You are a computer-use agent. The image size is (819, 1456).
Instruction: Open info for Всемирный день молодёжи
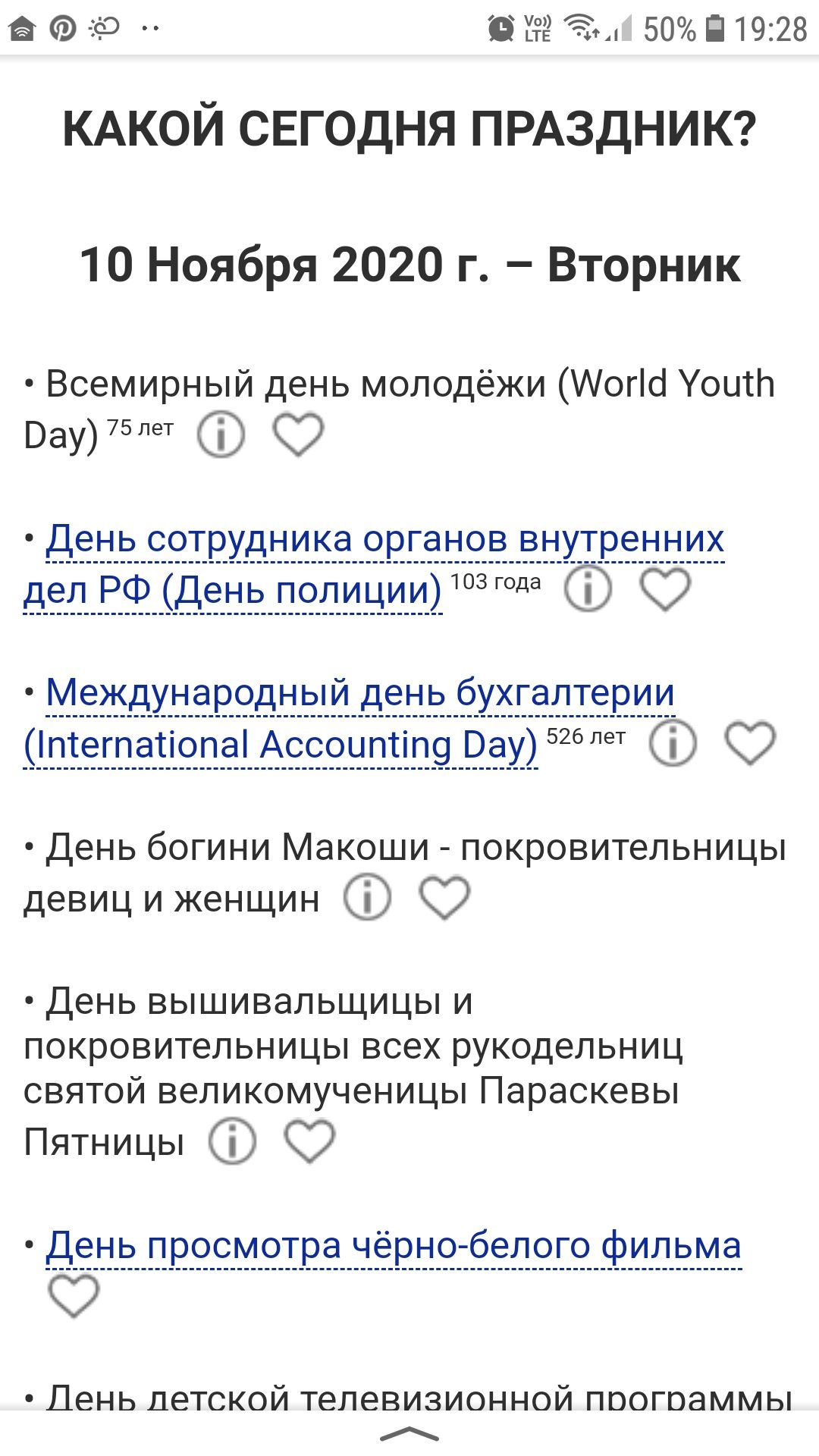click(x=221, y=435)
